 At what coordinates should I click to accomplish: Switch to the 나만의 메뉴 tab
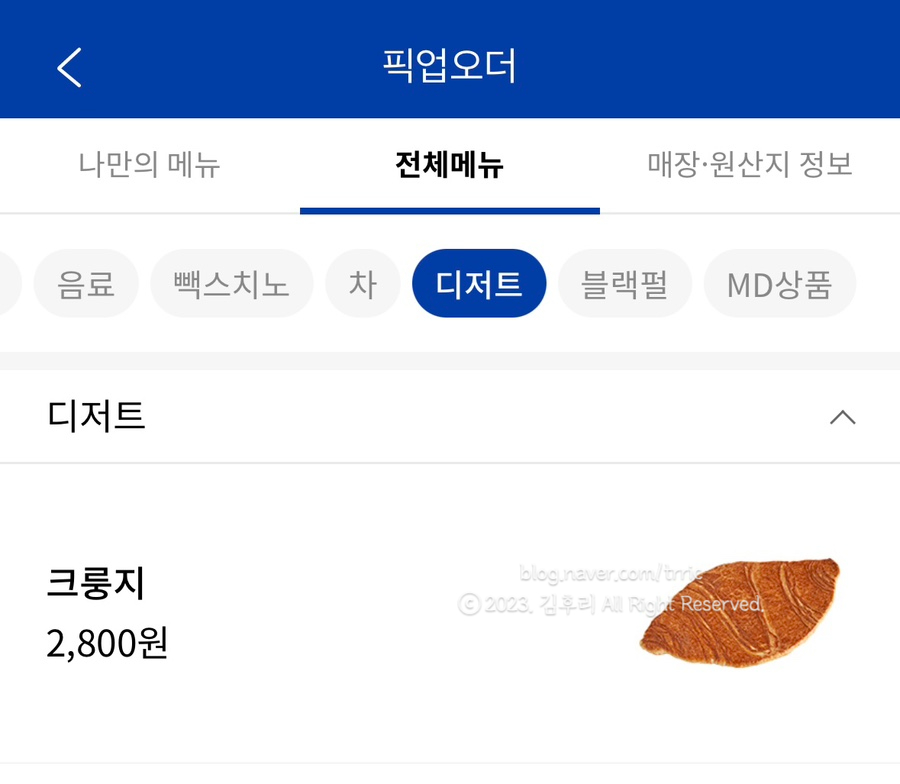[149, 165]
